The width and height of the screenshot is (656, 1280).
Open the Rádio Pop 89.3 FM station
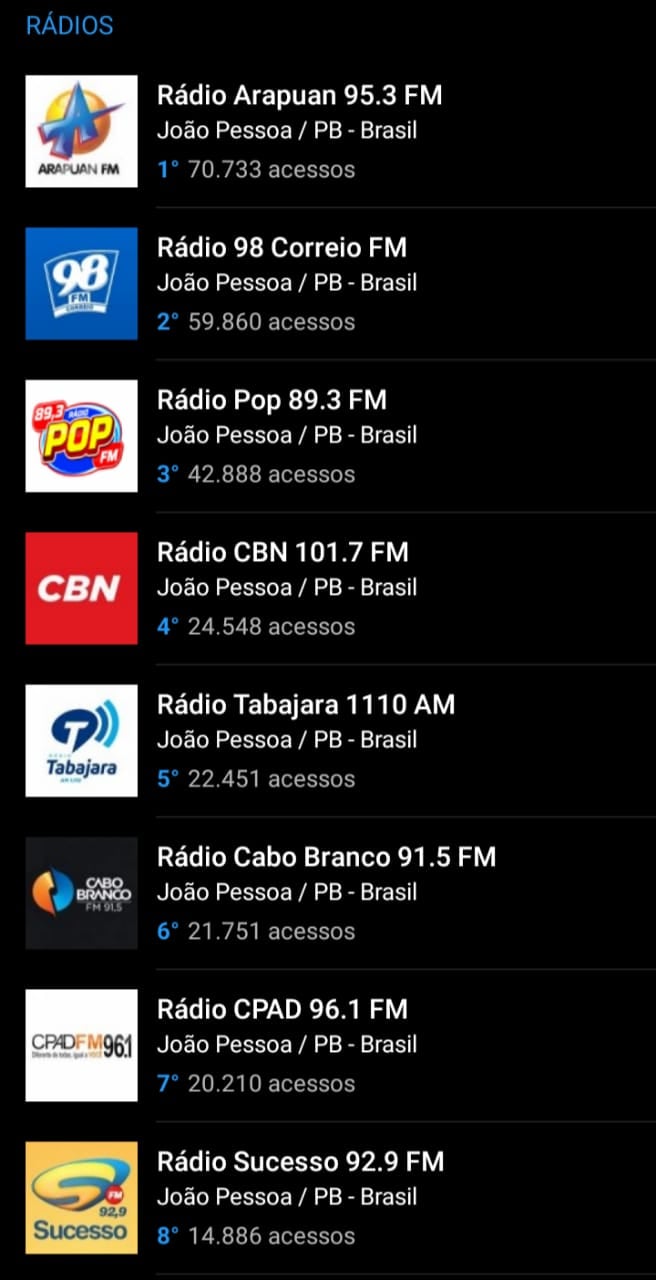328,436
